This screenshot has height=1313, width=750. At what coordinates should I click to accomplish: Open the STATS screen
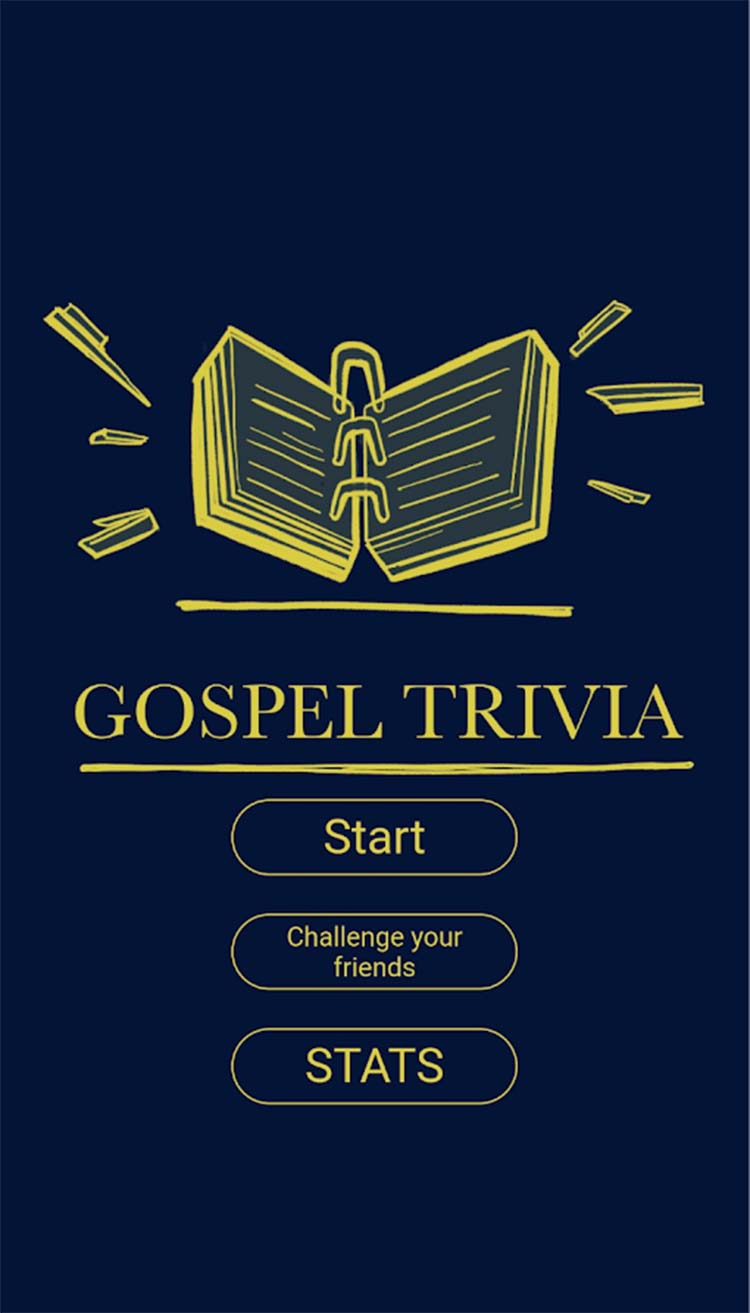coord(374,1066)
